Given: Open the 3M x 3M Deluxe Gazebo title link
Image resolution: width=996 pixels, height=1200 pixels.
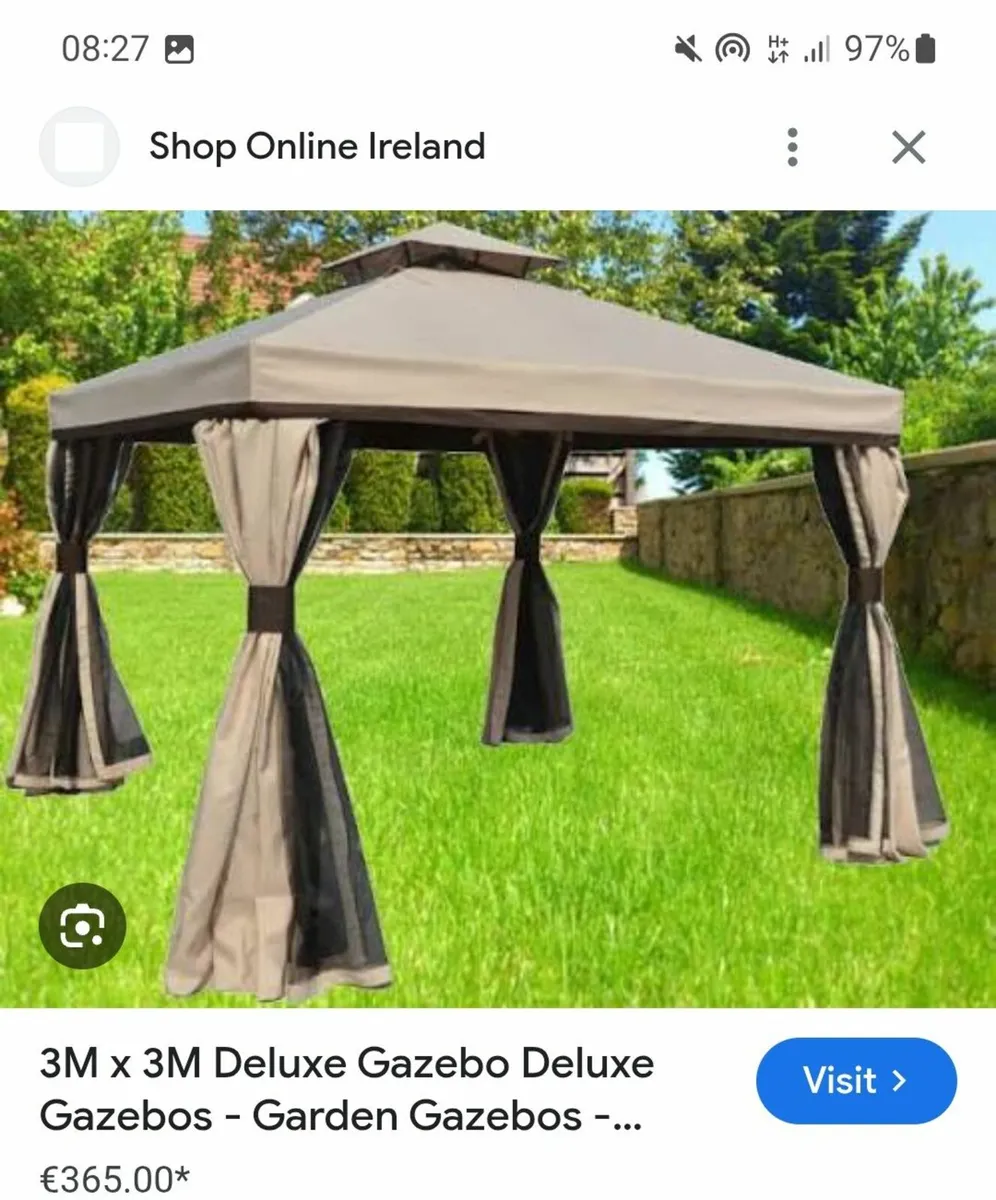Looking at the screenshot, I should [346, 1089].
